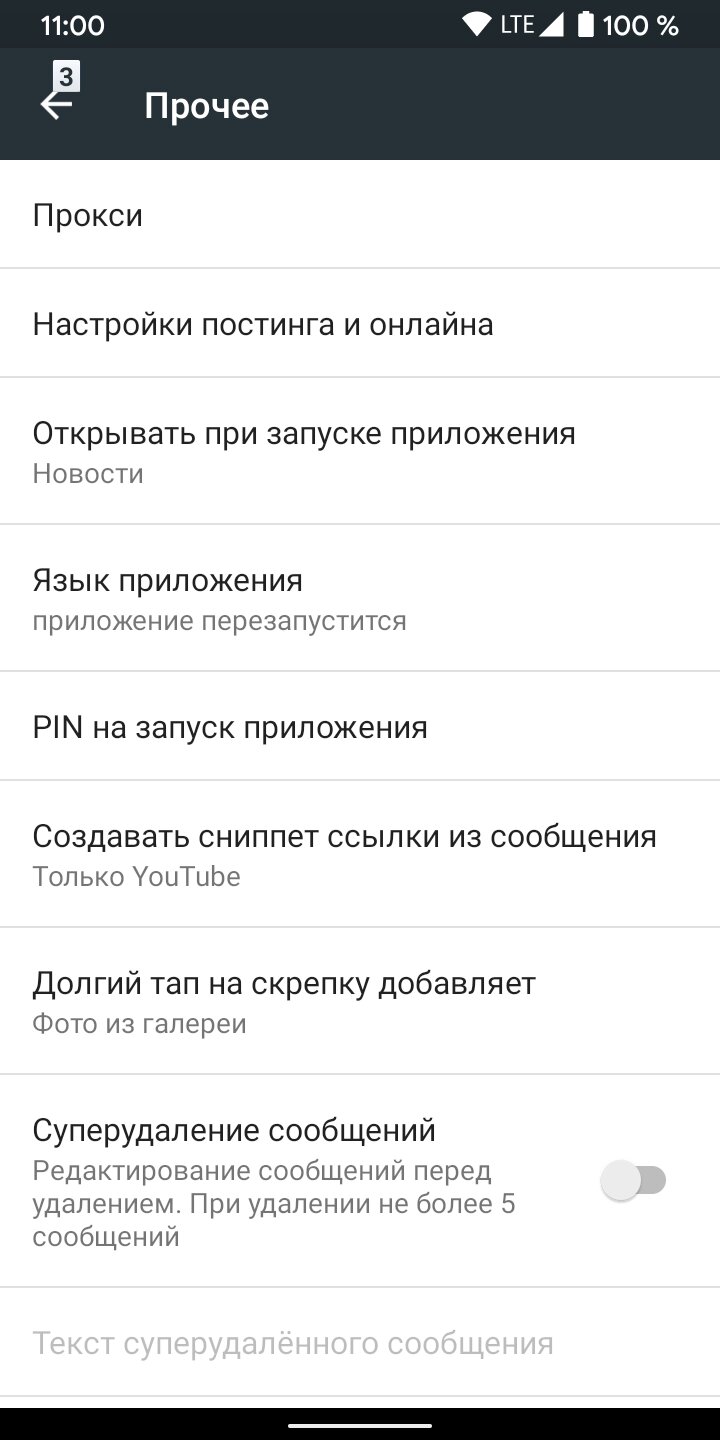This screenshot has width=720, height=1440.
Task: Choose Открывать при запуске приложения option
Action: (x=360, y=451)
